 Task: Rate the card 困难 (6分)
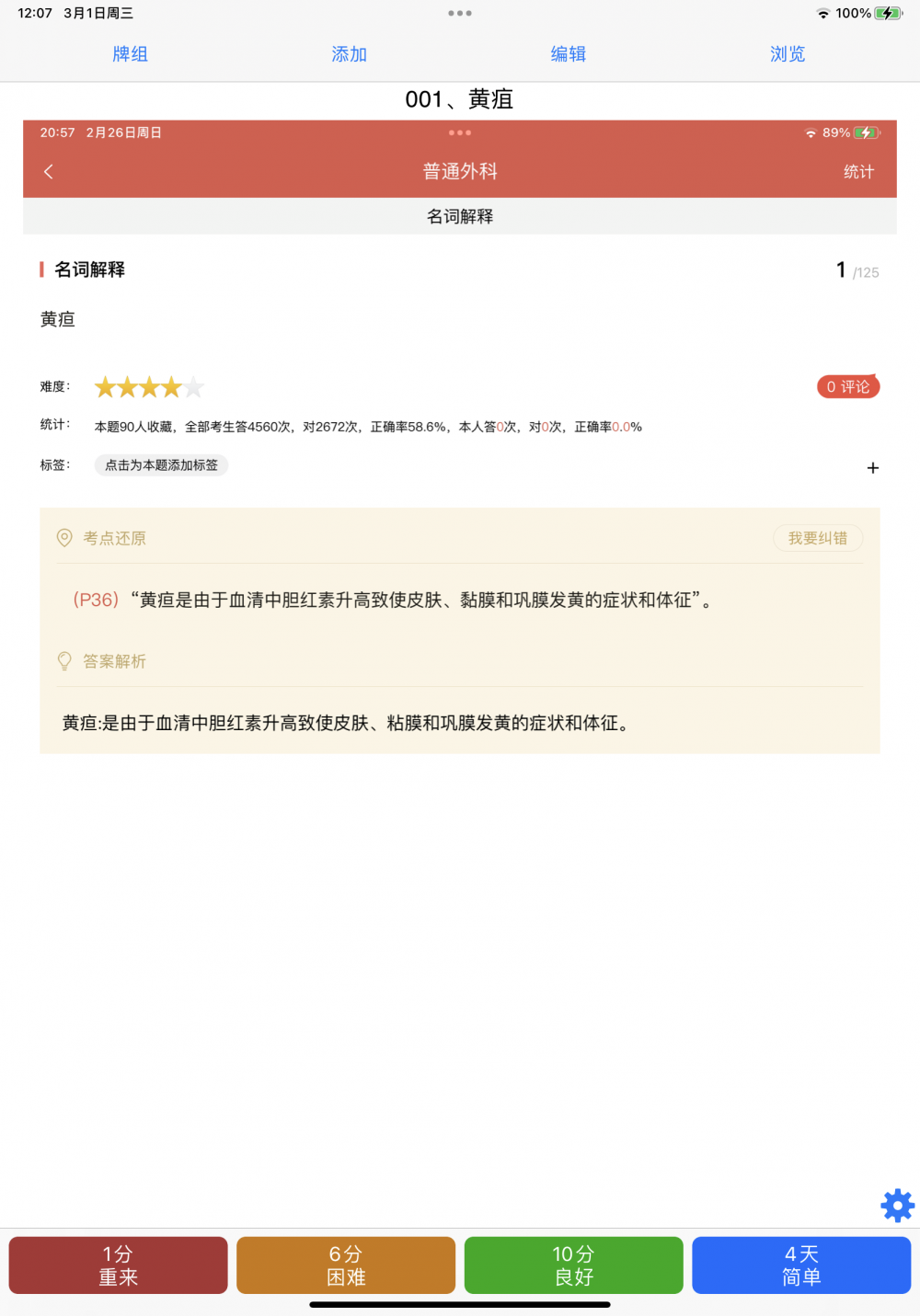click(x=346, y=1265)
